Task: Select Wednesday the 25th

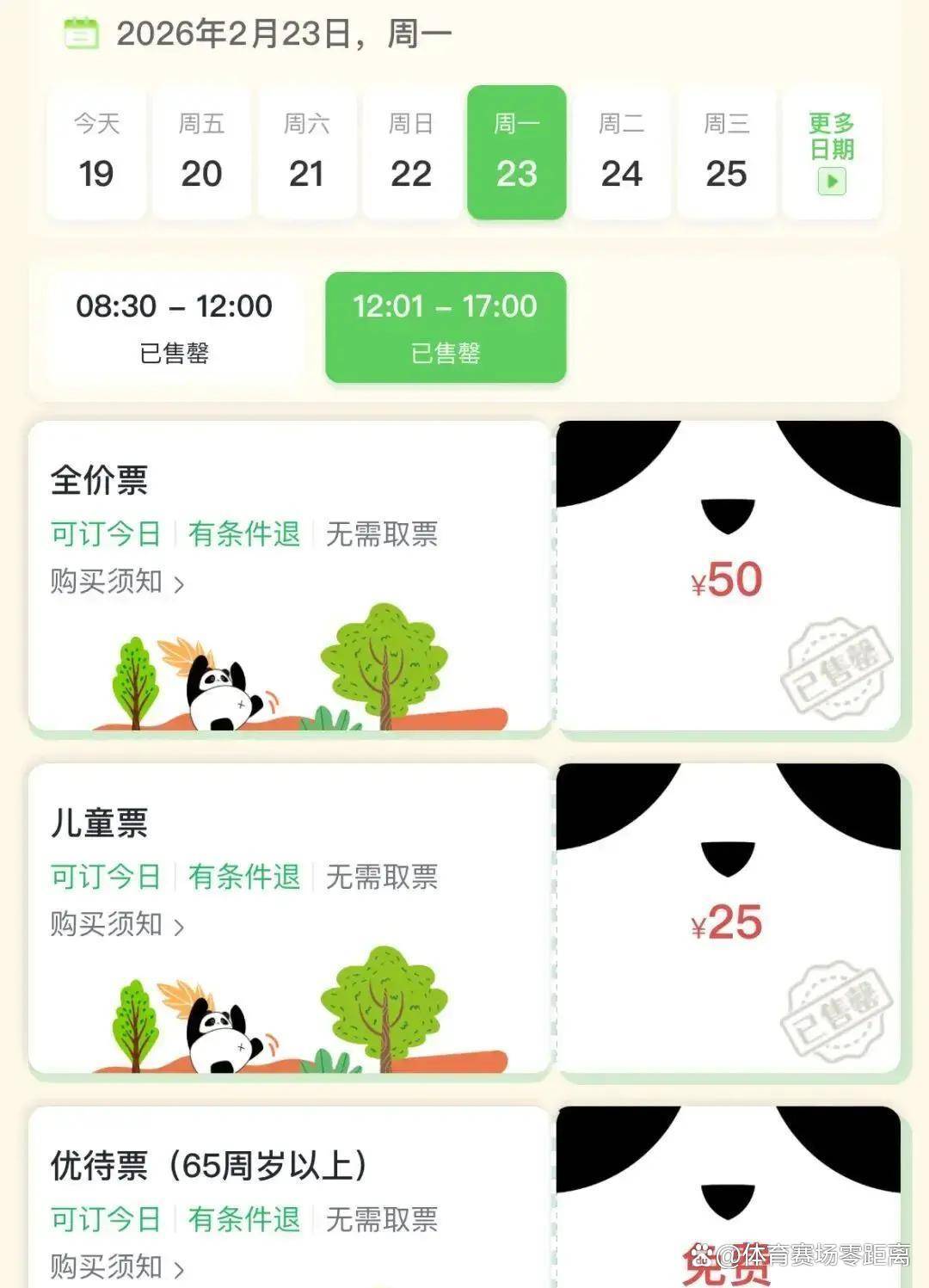Action: coord(726,152)
